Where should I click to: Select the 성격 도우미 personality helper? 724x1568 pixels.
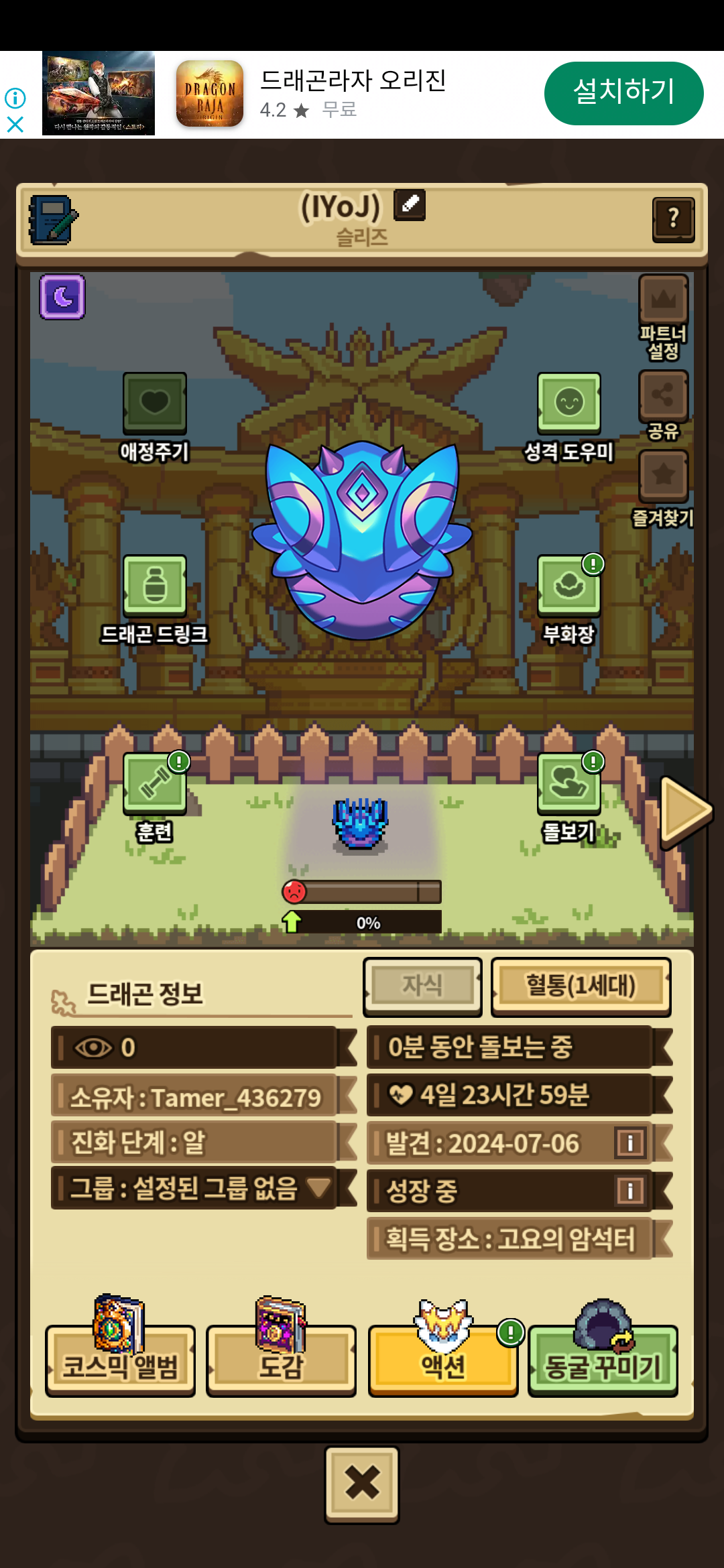[x=568, y=403]
